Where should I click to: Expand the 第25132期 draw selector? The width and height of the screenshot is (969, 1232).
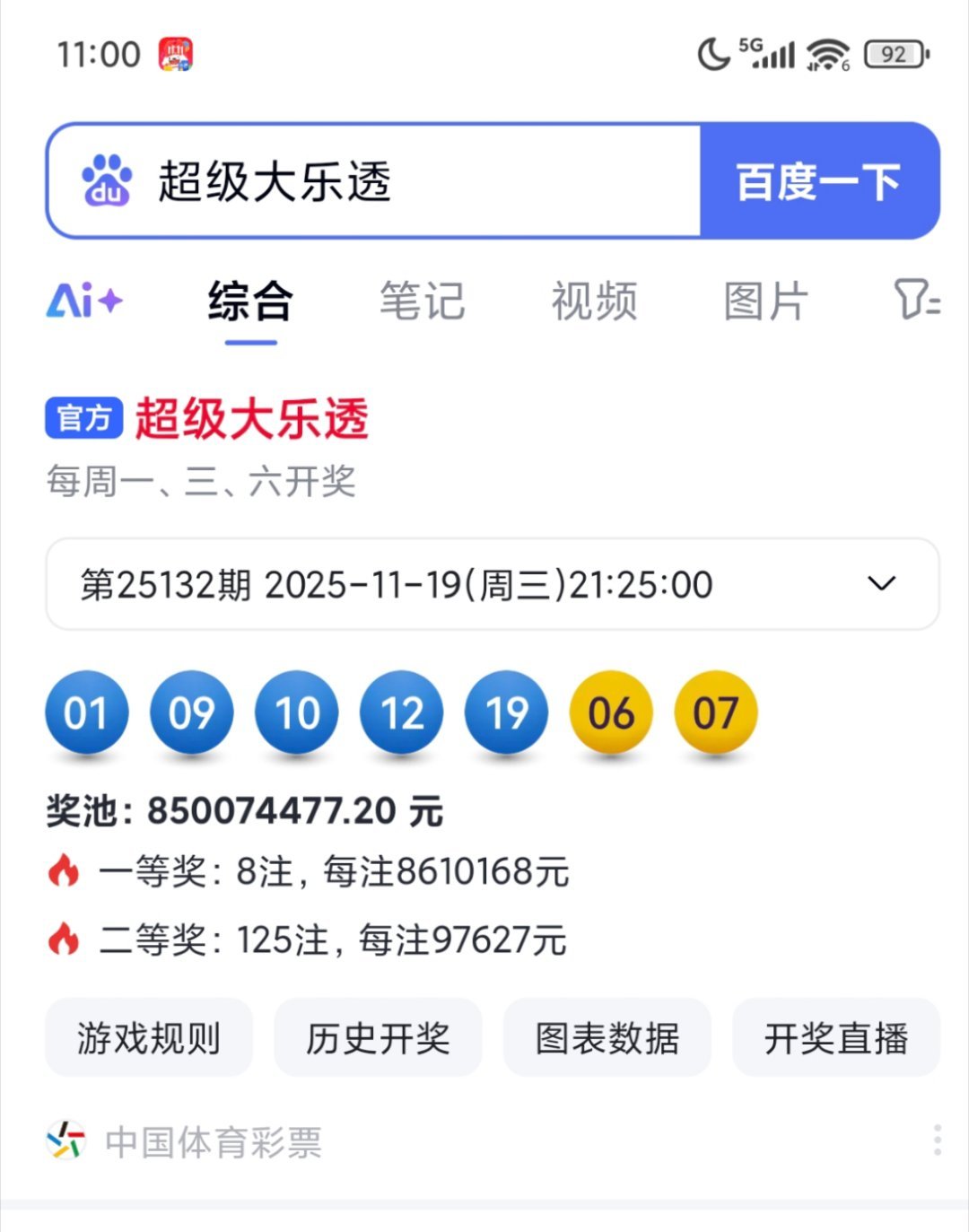pyautogui.click(x=395, y=584)
